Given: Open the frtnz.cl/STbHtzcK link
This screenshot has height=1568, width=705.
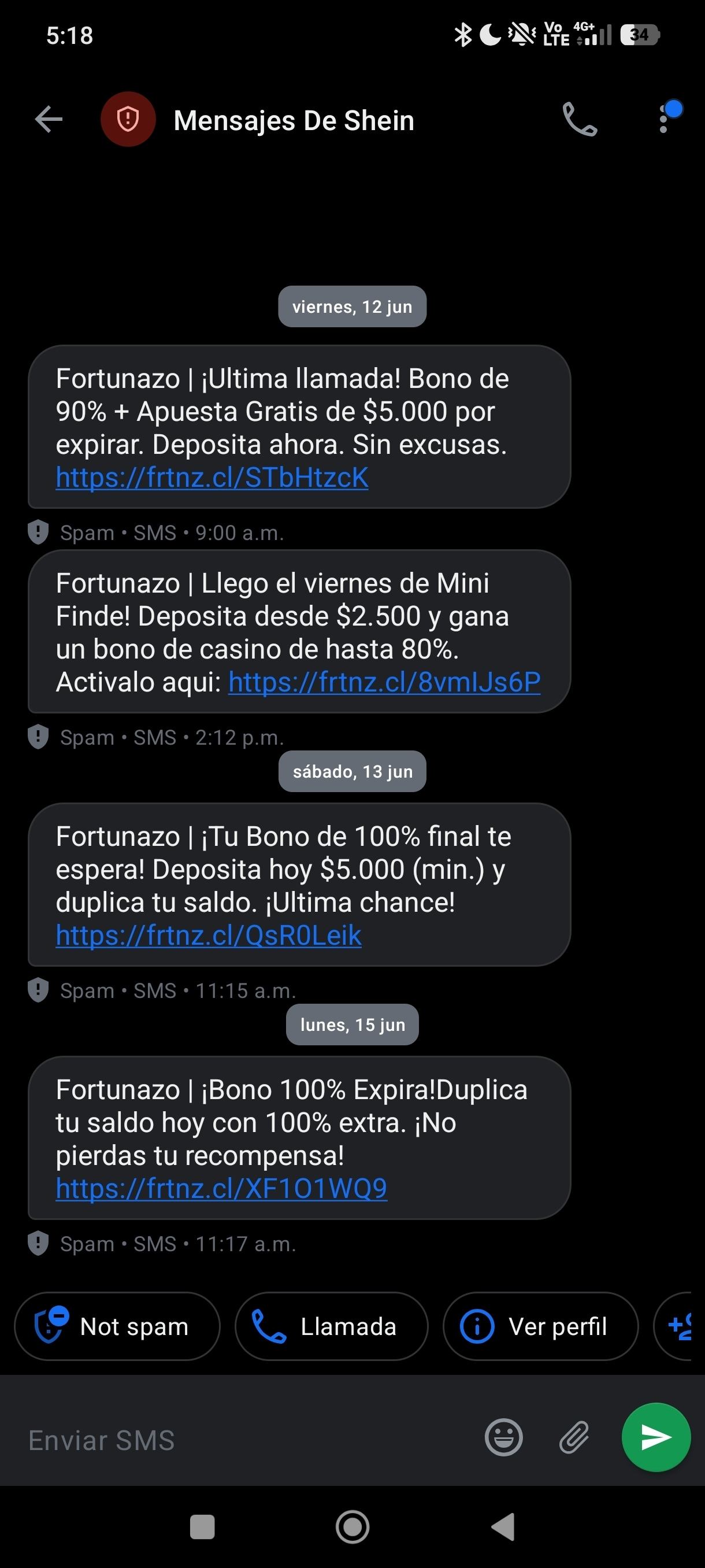Looking at the screenshot, I should (x=211, y=477).
